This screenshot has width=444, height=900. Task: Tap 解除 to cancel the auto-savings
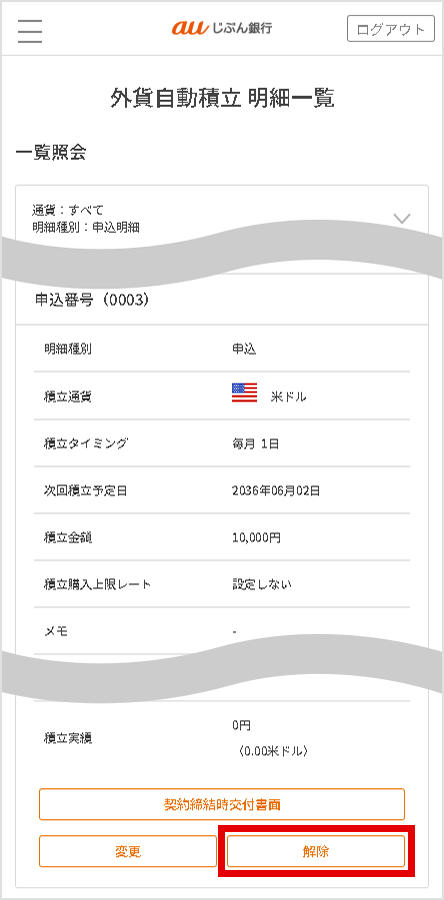click(x=316, y=851)
